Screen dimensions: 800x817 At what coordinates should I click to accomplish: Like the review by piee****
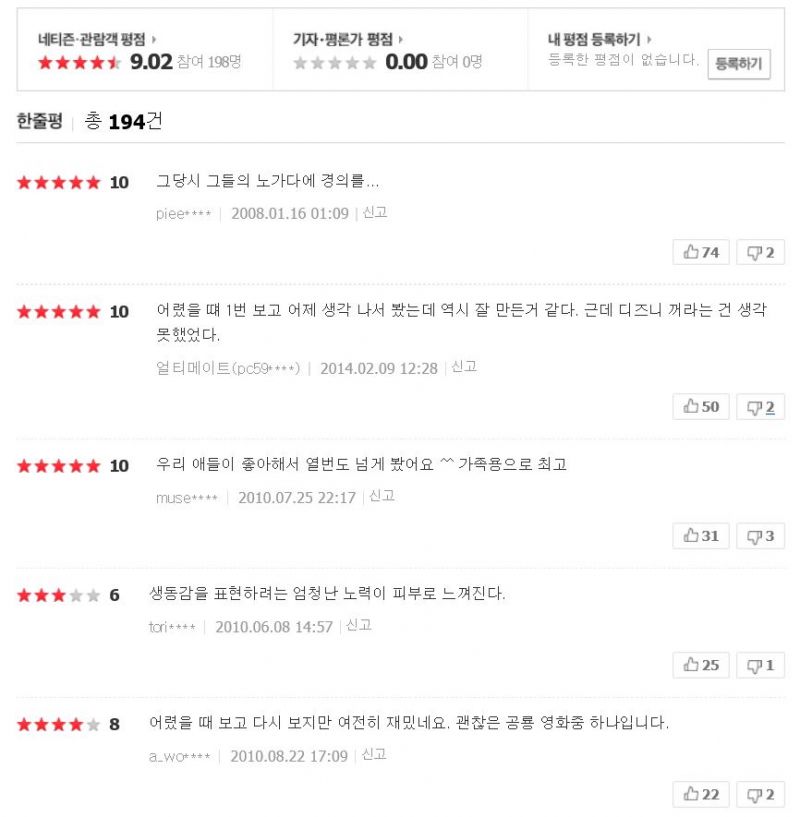[x=701, y=252]
